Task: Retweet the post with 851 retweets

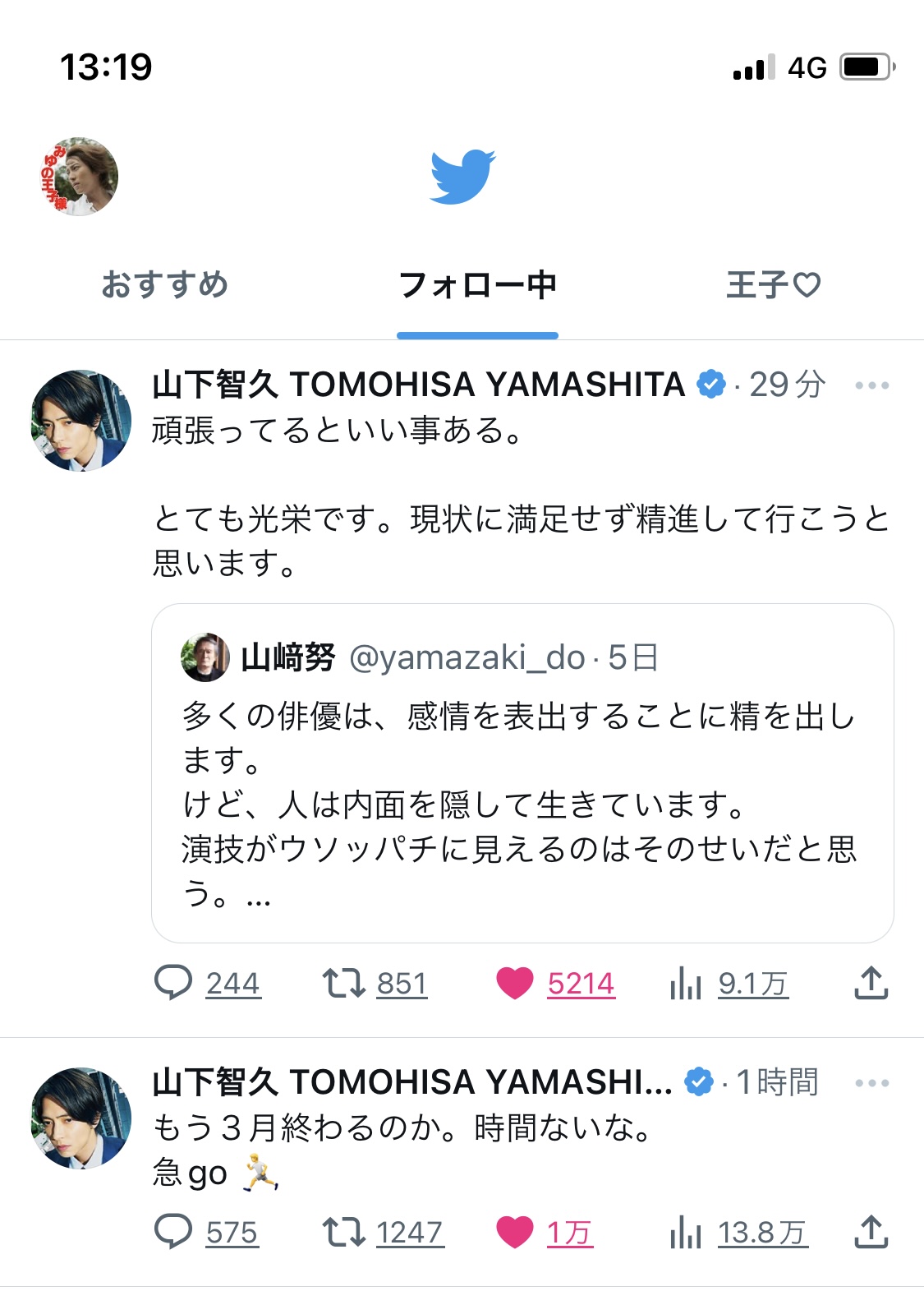Action: tap(344, 983)
